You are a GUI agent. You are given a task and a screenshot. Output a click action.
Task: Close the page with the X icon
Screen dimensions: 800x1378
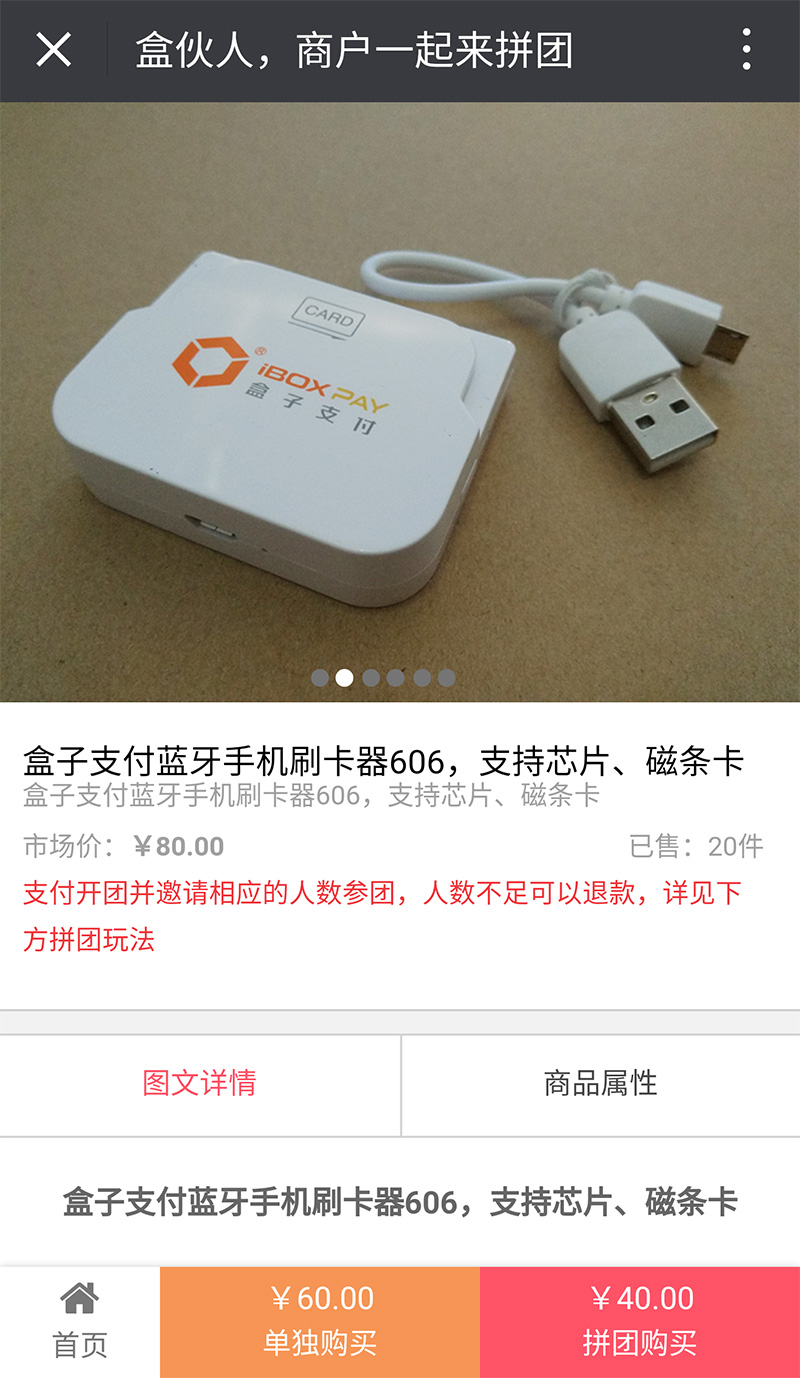53,49
